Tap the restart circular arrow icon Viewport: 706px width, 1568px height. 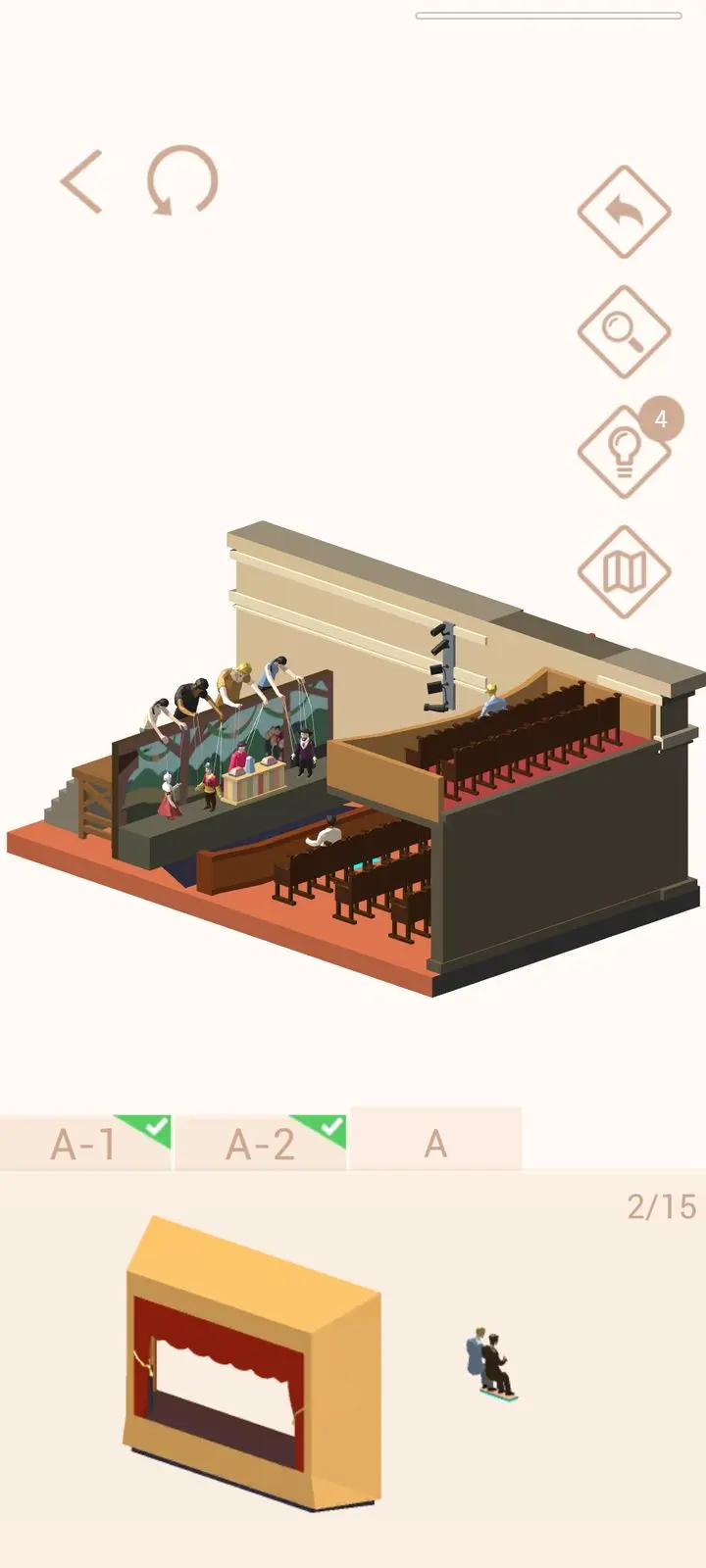182,181
